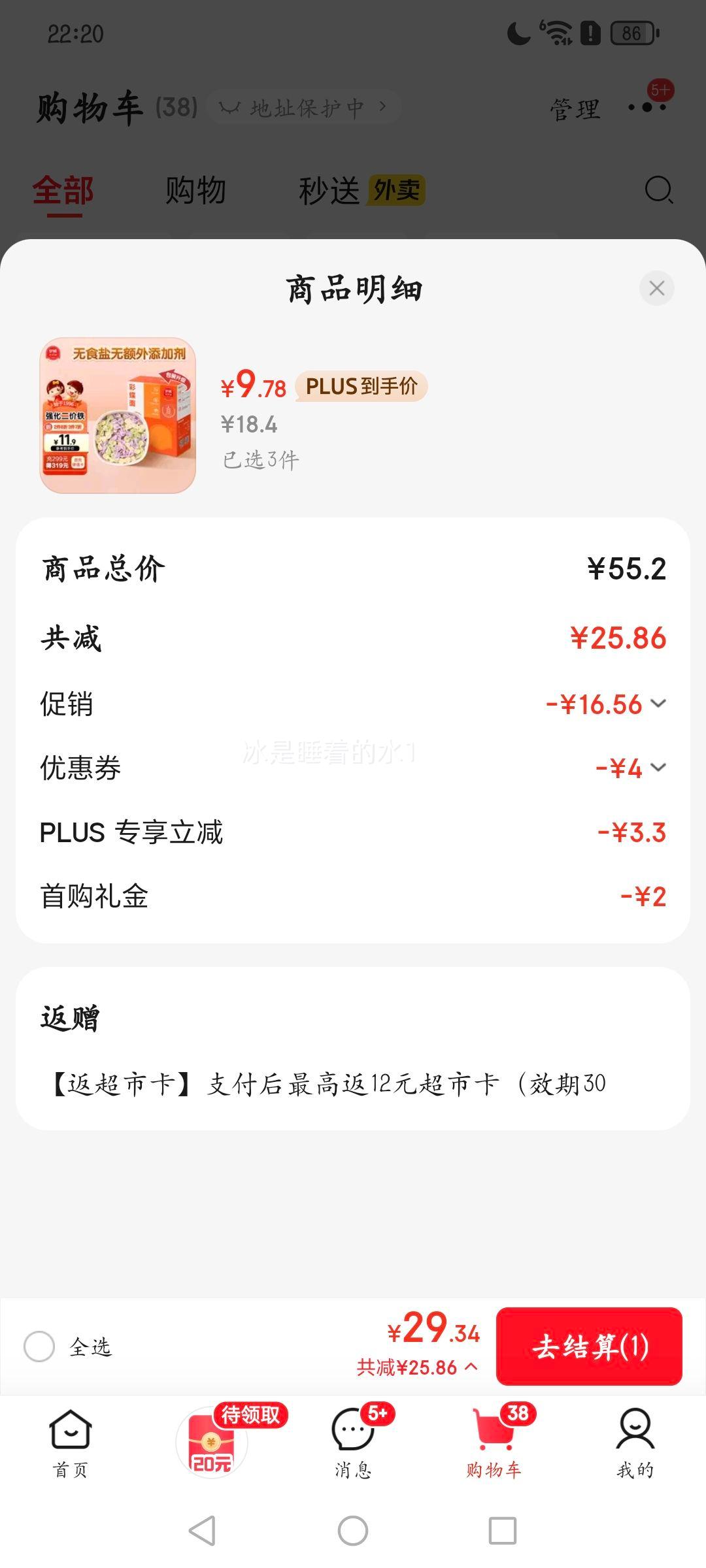This screenshot has width=706, height=1568.
Task: Expand the 优惠券 coupon discount details
Action: [659, 768]
